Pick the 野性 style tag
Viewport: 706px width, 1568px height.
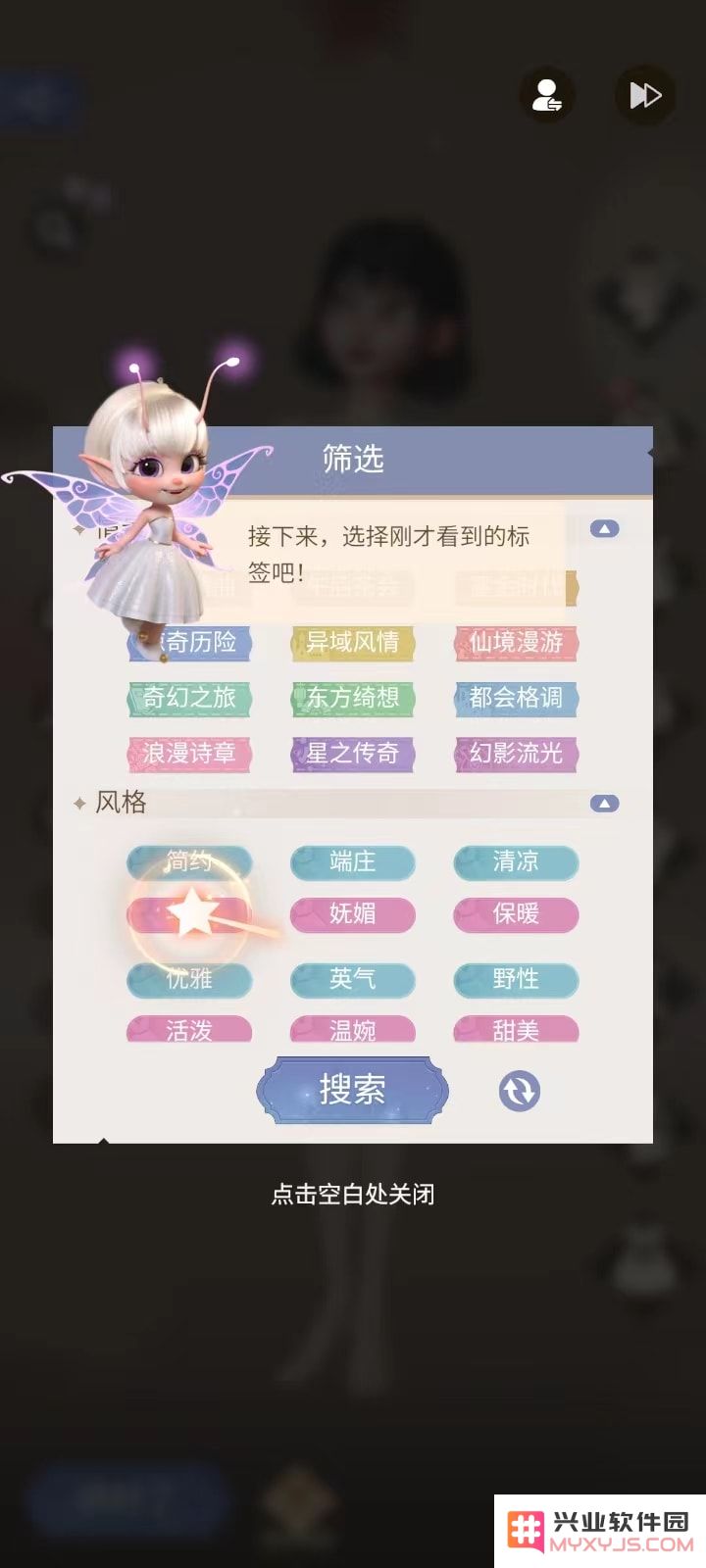(x=516, y=979)
